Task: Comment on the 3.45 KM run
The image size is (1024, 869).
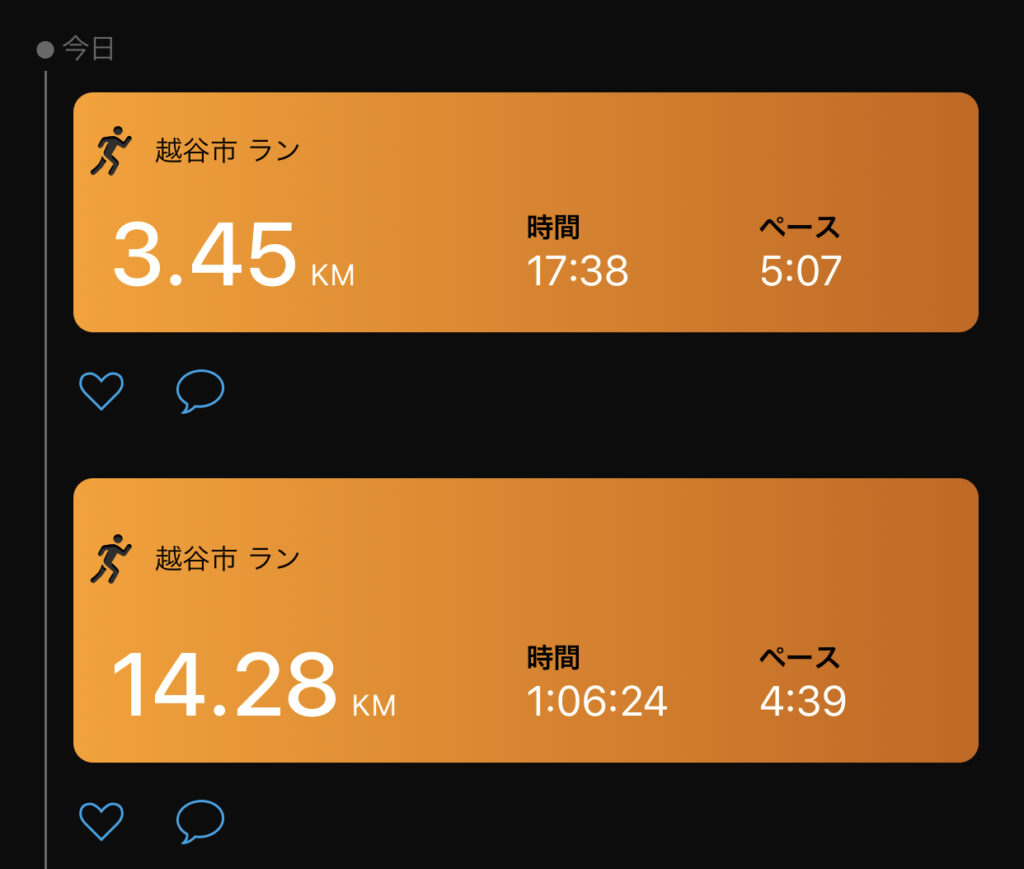Action: [x=200, y=391]
